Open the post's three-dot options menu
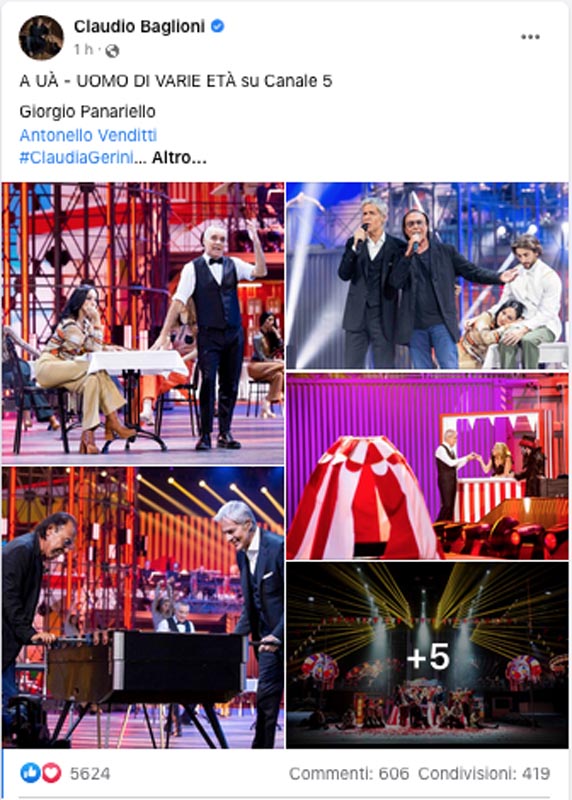This screenshot has width=572, height=800. click(530, 37)
